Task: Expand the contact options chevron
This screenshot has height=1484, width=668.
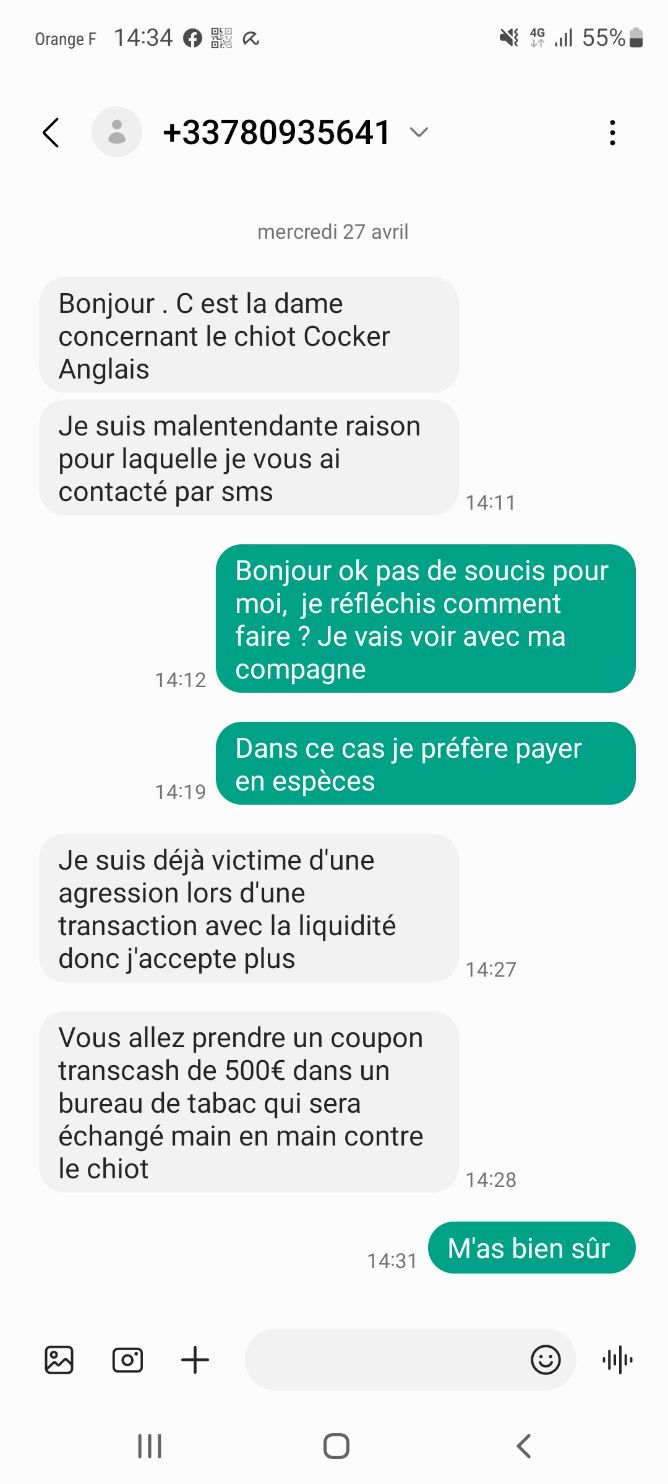Action: (419, 132)
